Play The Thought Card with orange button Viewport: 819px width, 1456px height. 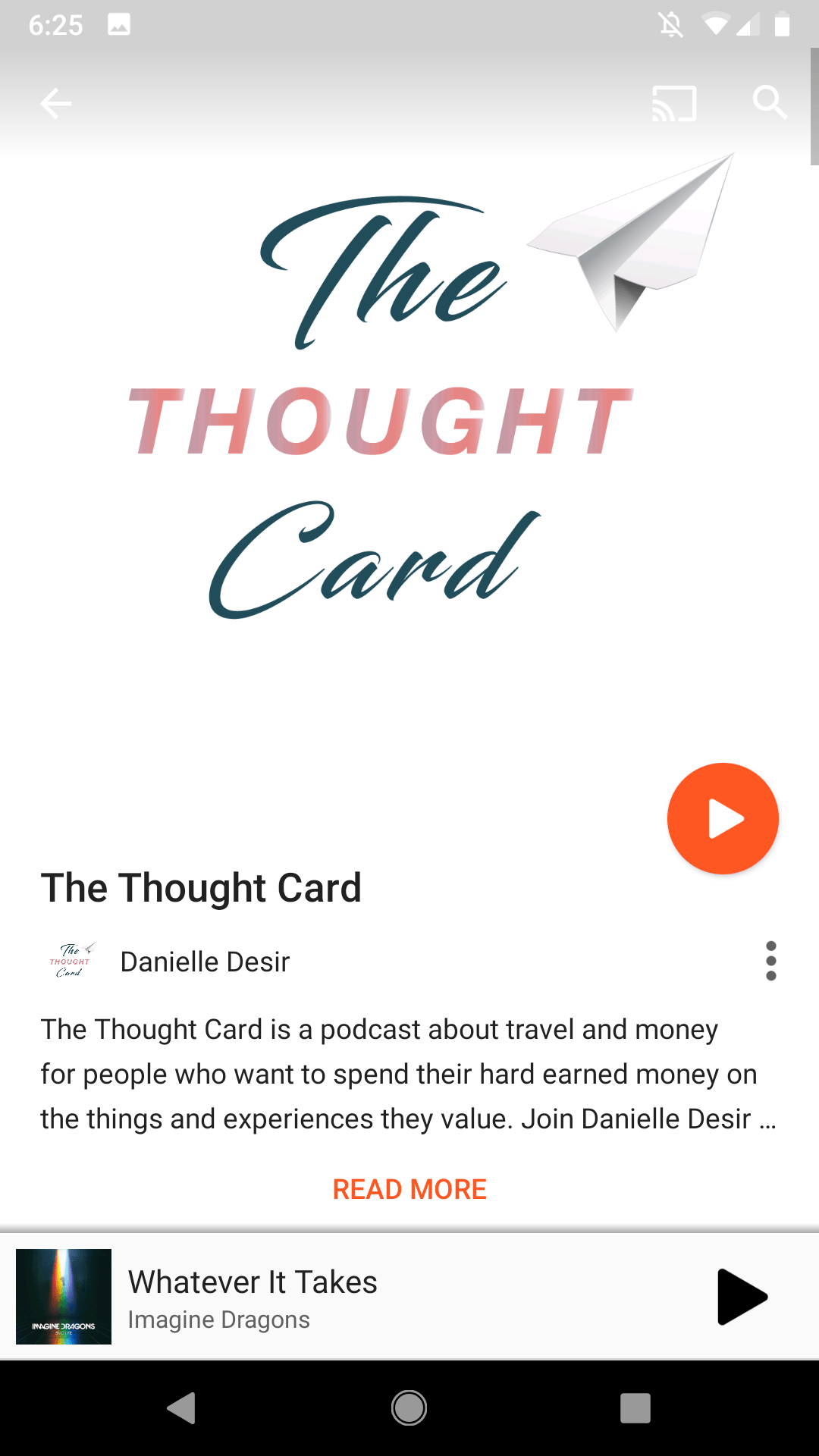click(723, 818)
